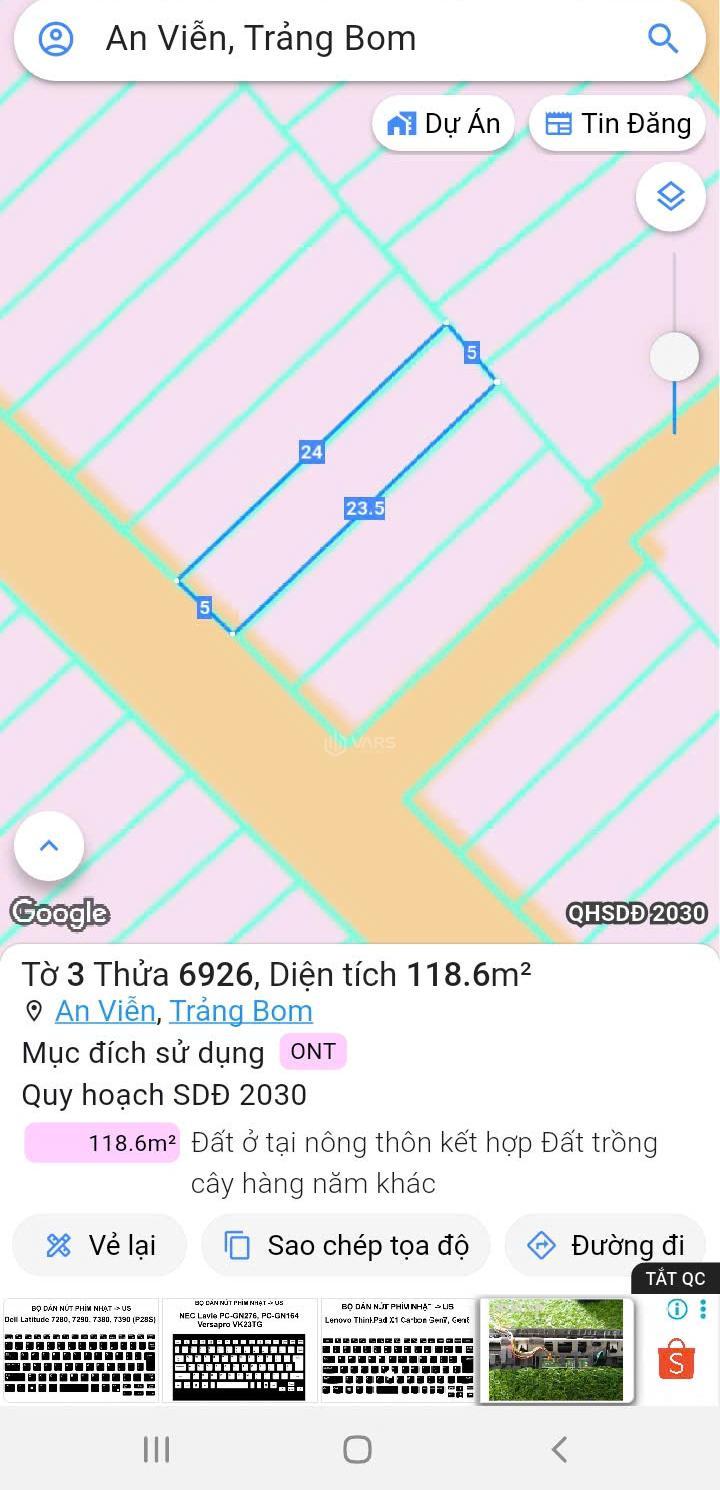Tap the Vẽ lại button
720x1490 pixels.
click(x=100, y=1245)
